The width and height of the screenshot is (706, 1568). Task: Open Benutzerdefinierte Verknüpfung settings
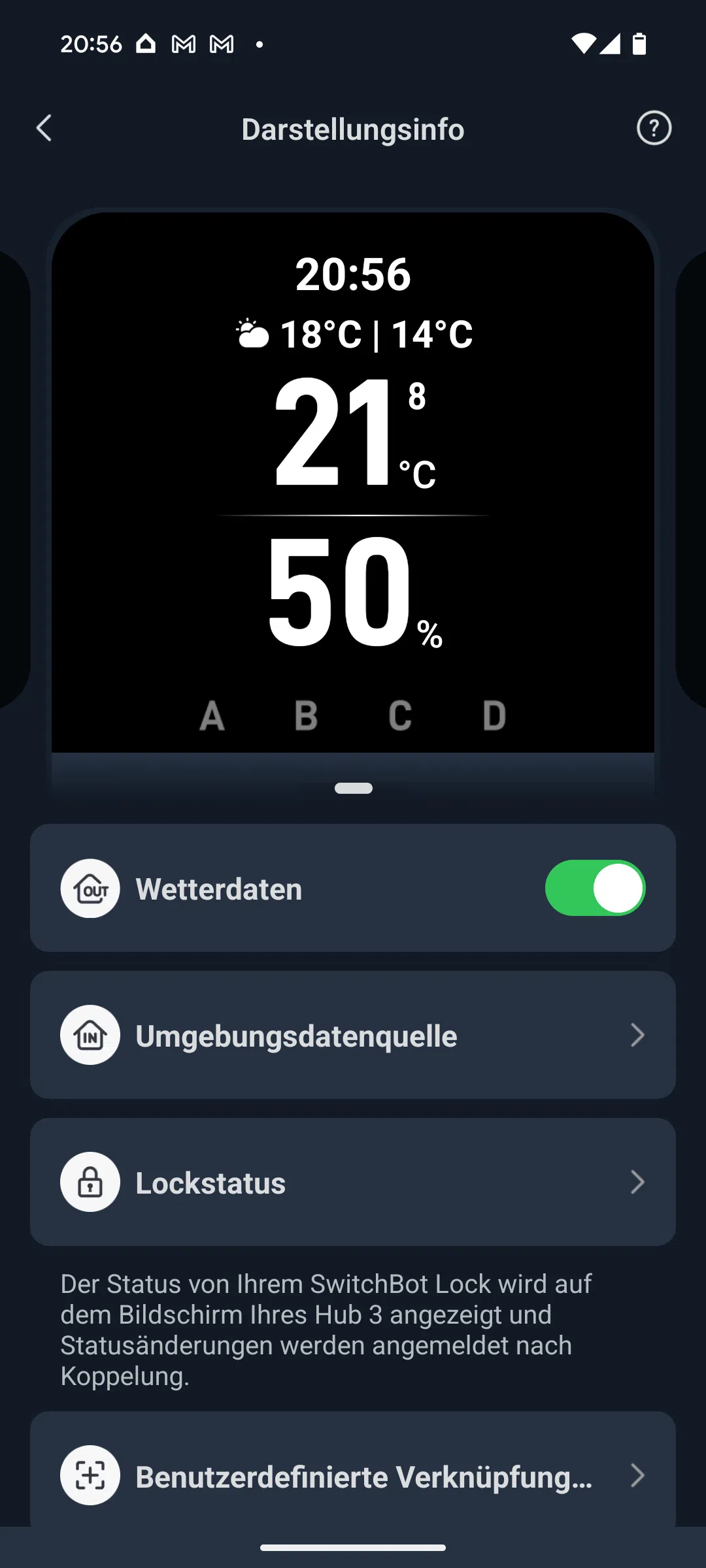(x=353, y=1475)
